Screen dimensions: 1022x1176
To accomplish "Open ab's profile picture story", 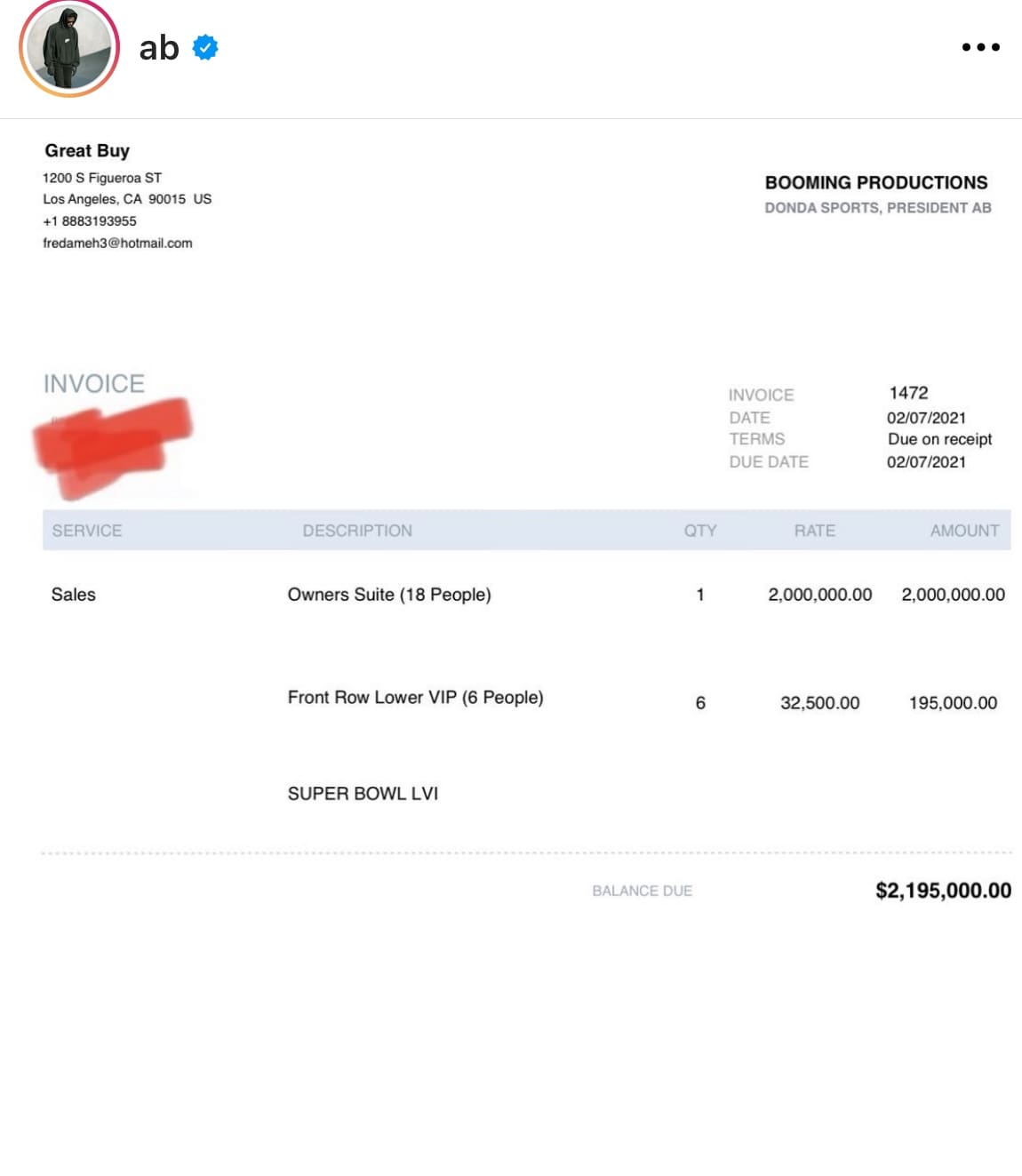I will [x=69, y=47].
